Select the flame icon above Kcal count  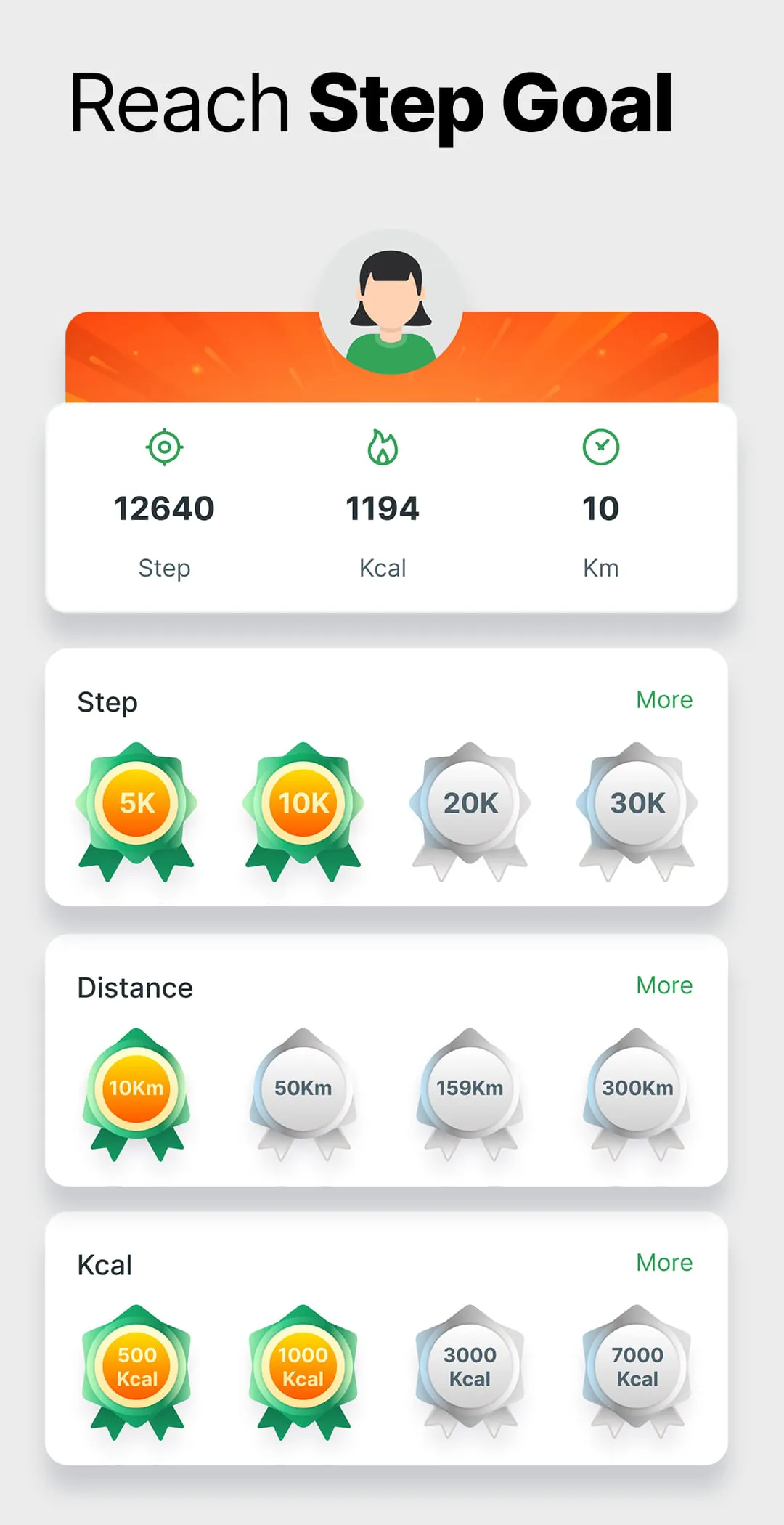(x=383, y=447)
